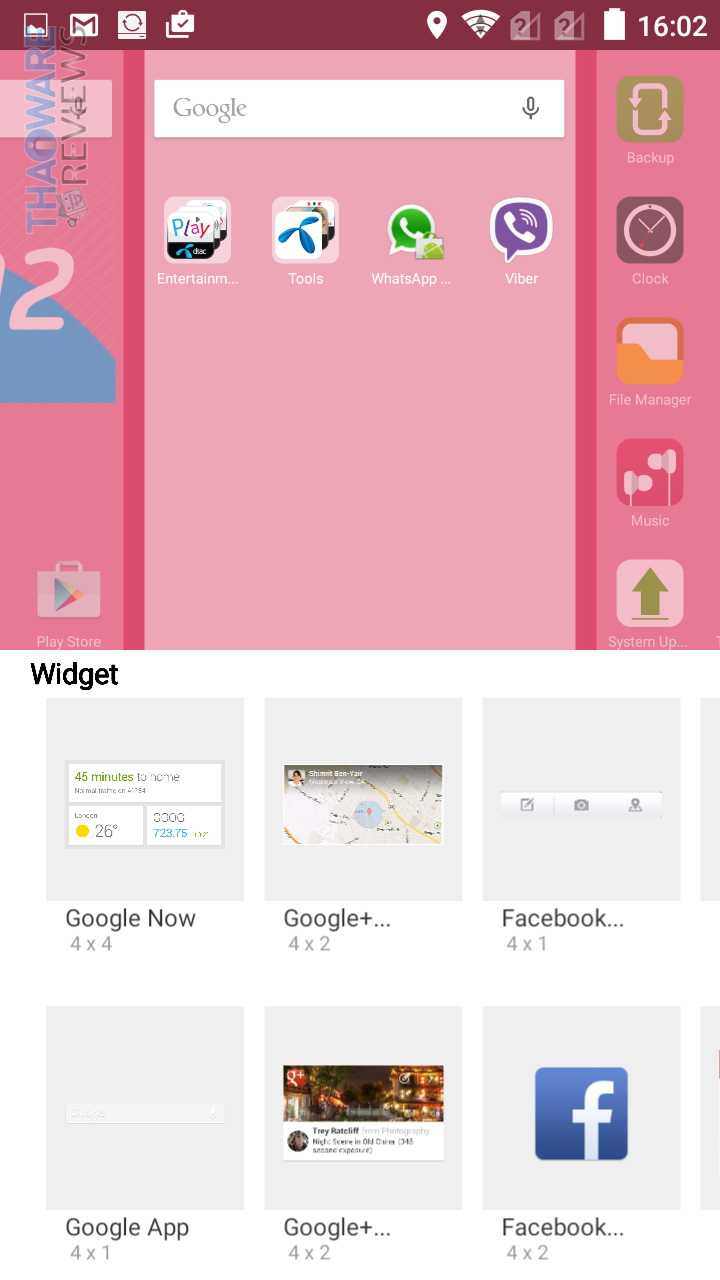Viewport: 720px width, 1280px height.
Task: Open the Clock app
Action: pos(650,230)
